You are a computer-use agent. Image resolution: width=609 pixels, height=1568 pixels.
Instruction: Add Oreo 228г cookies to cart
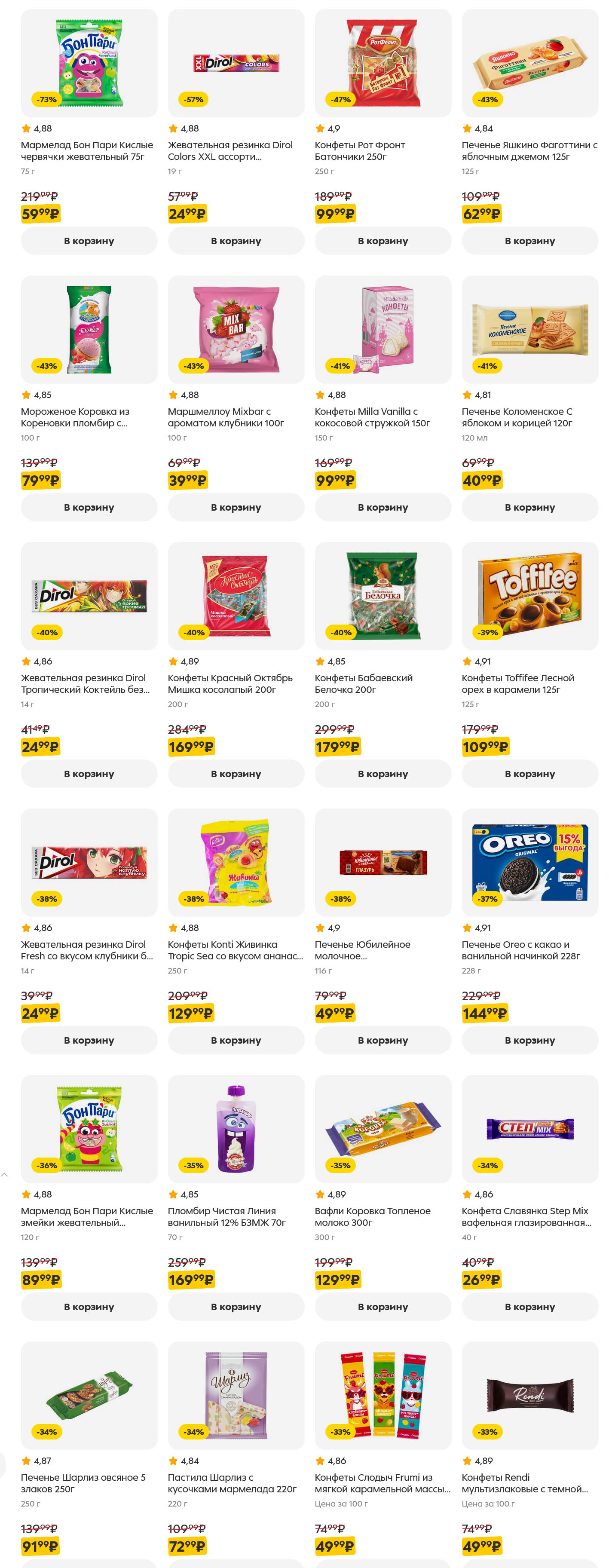(529, 1040)
